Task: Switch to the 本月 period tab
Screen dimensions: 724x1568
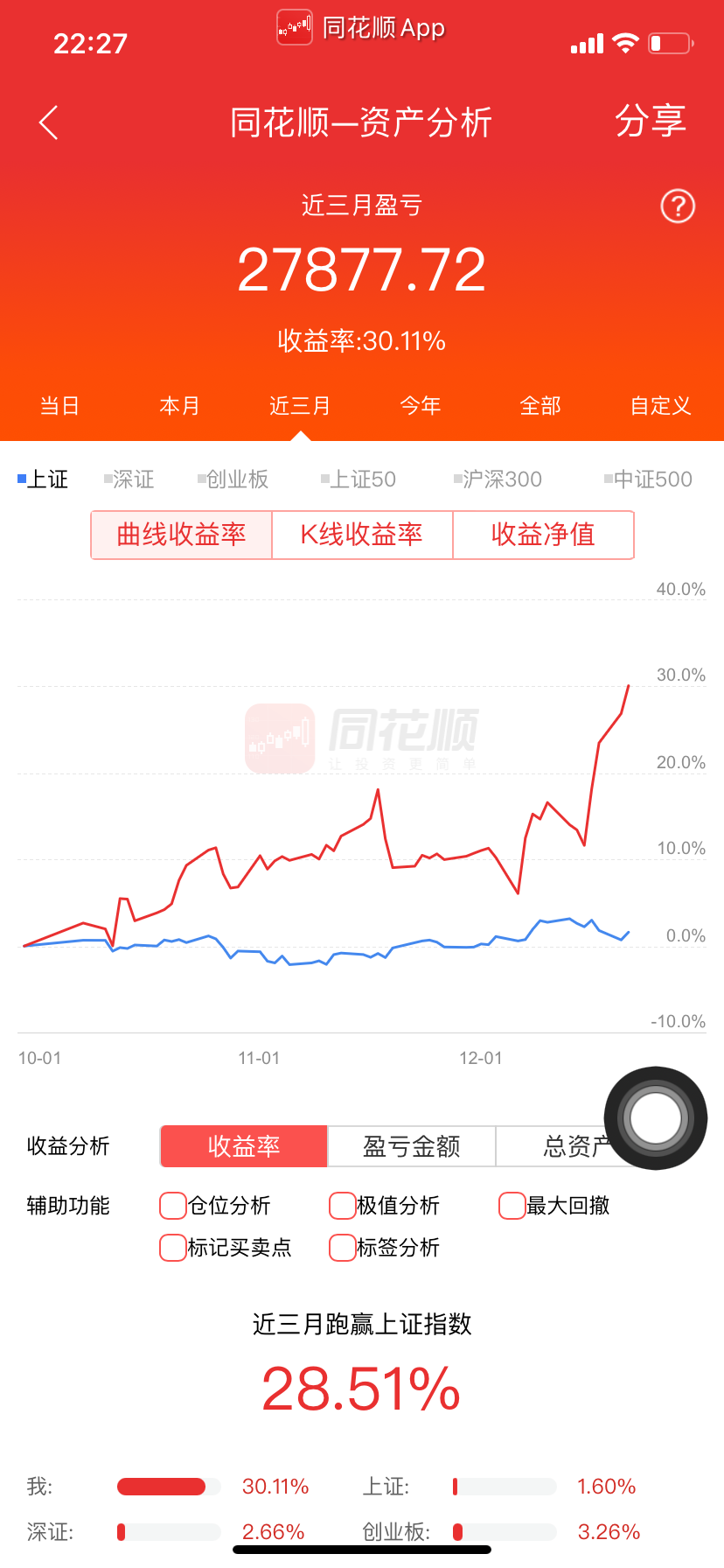Action: 179,406
